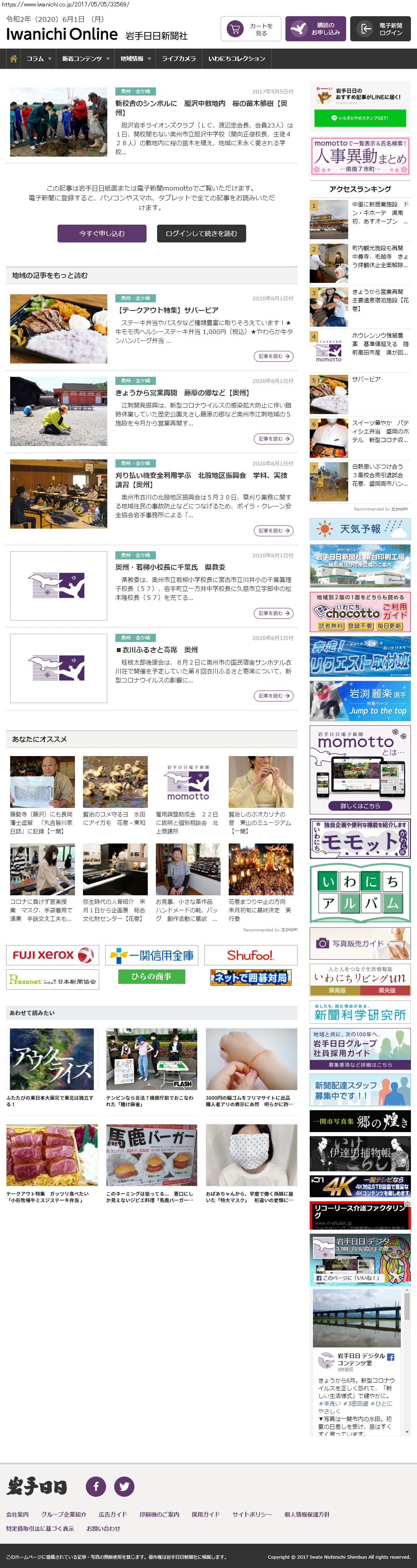417x1568 pixels.
Task: Expand the 地域情報 menu
Action: click(x=135, y=58)
